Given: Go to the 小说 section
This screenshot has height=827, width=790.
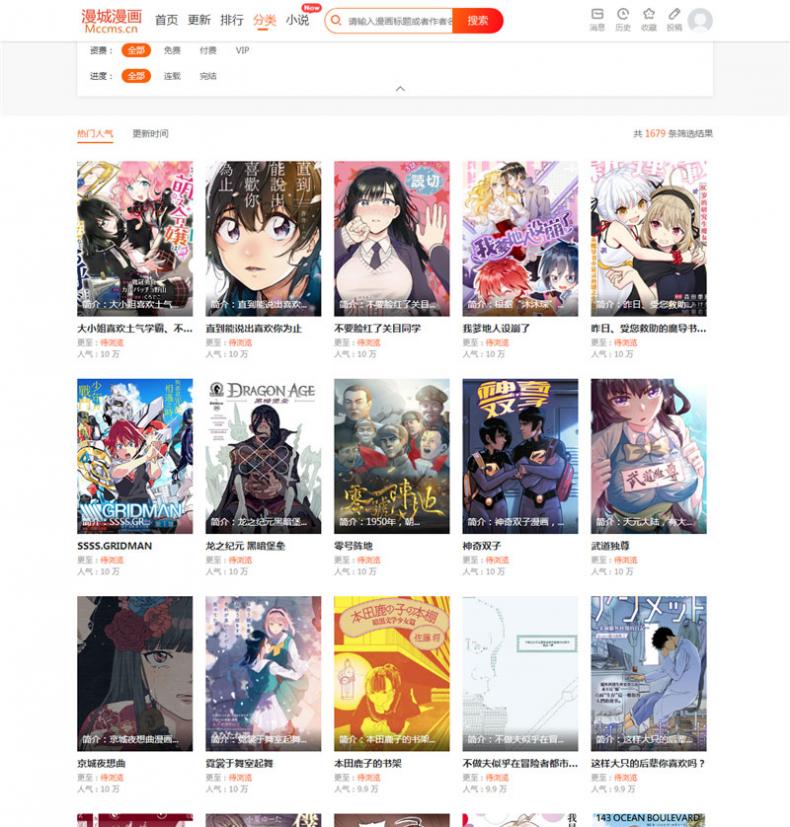Looking at the screenshot, I should [x=297, y=20].
